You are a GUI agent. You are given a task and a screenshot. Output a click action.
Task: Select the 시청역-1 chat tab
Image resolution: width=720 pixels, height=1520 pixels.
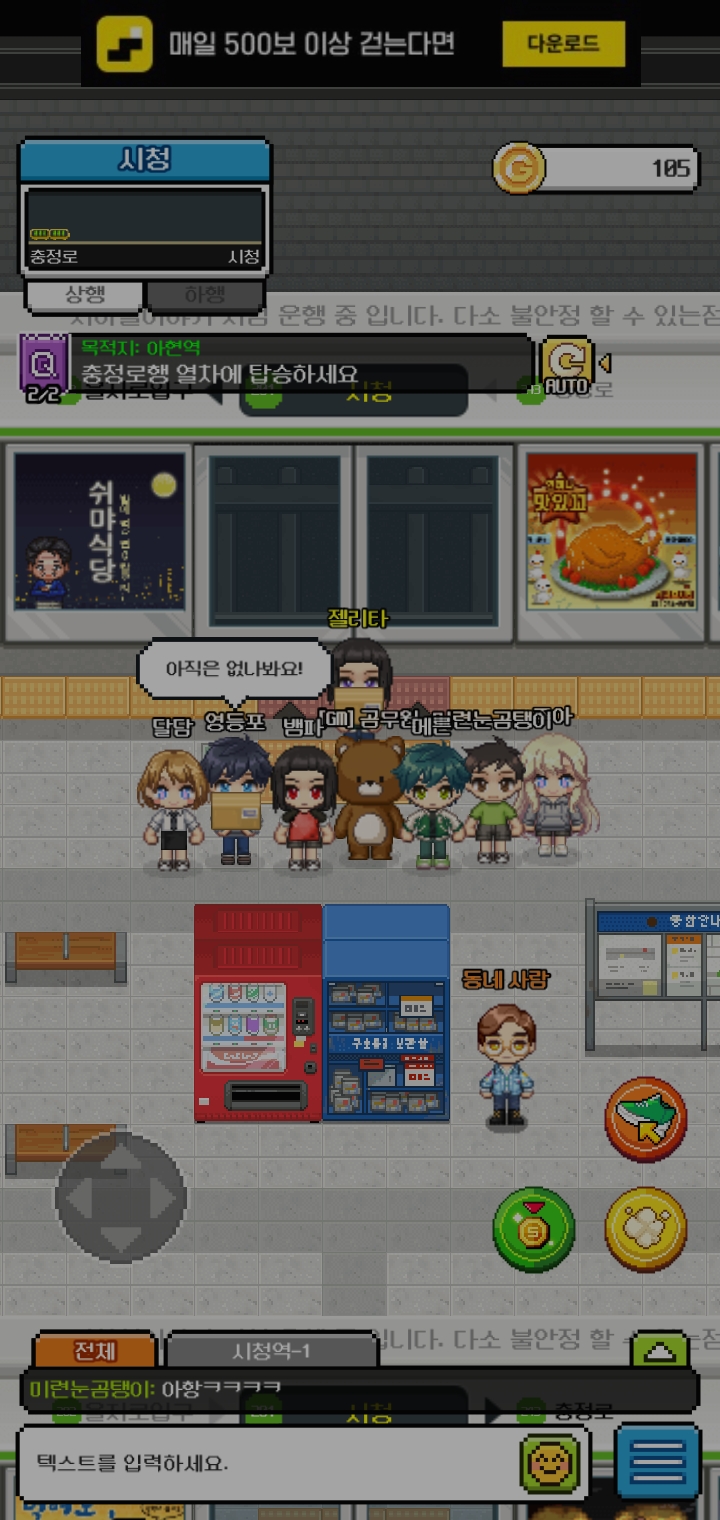pos(271,1350)
